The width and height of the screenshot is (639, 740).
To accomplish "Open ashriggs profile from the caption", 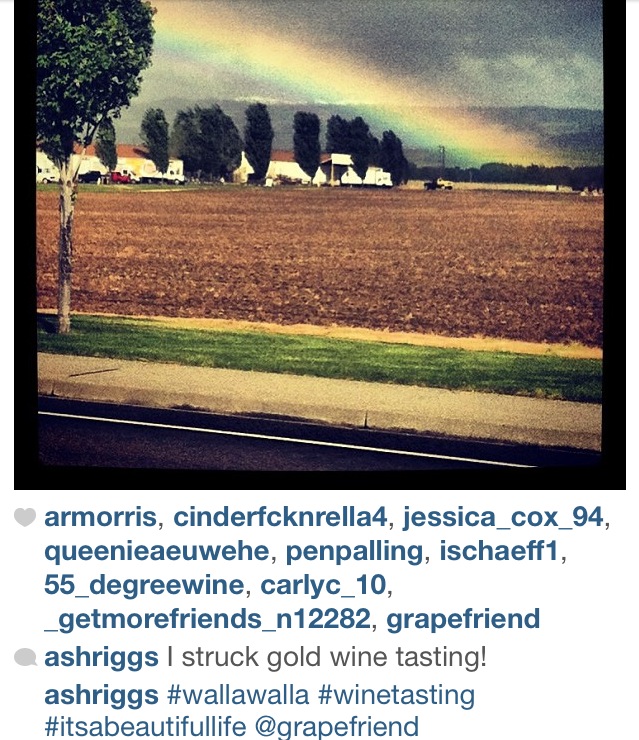I will [101, 657].
